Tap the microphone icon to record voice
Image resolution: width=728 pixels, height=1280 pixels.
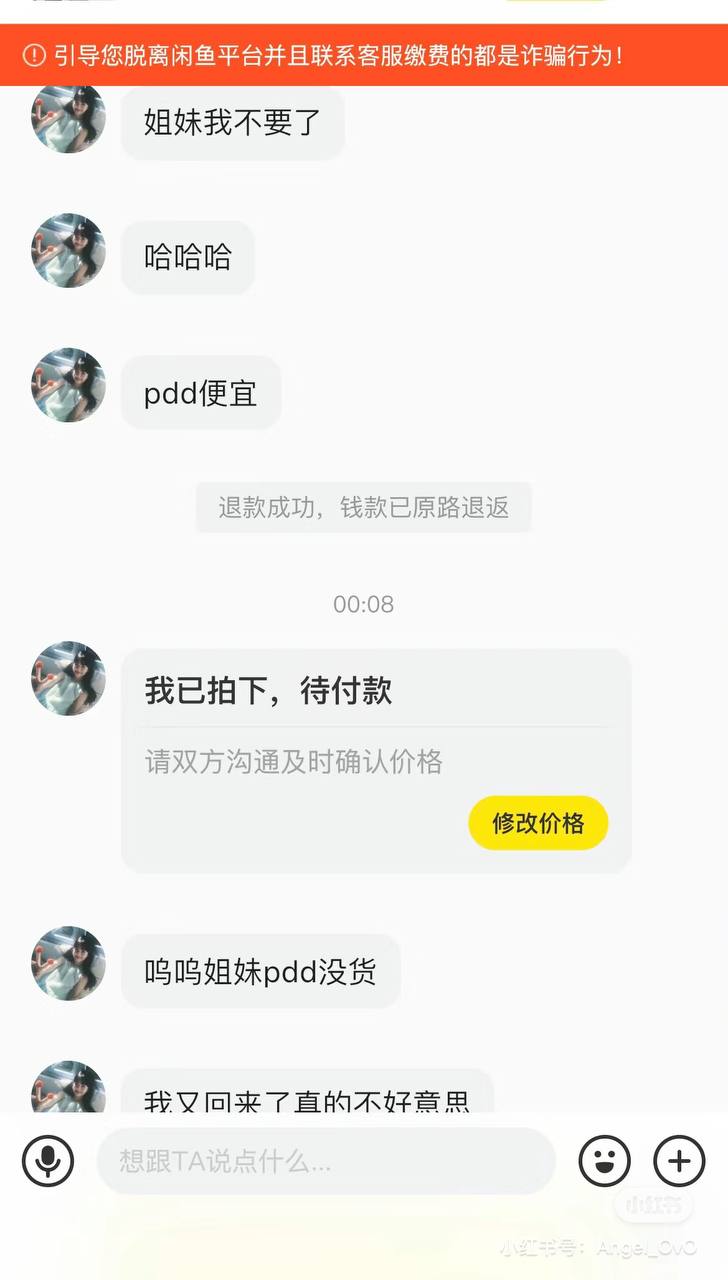pos(48,1161)
